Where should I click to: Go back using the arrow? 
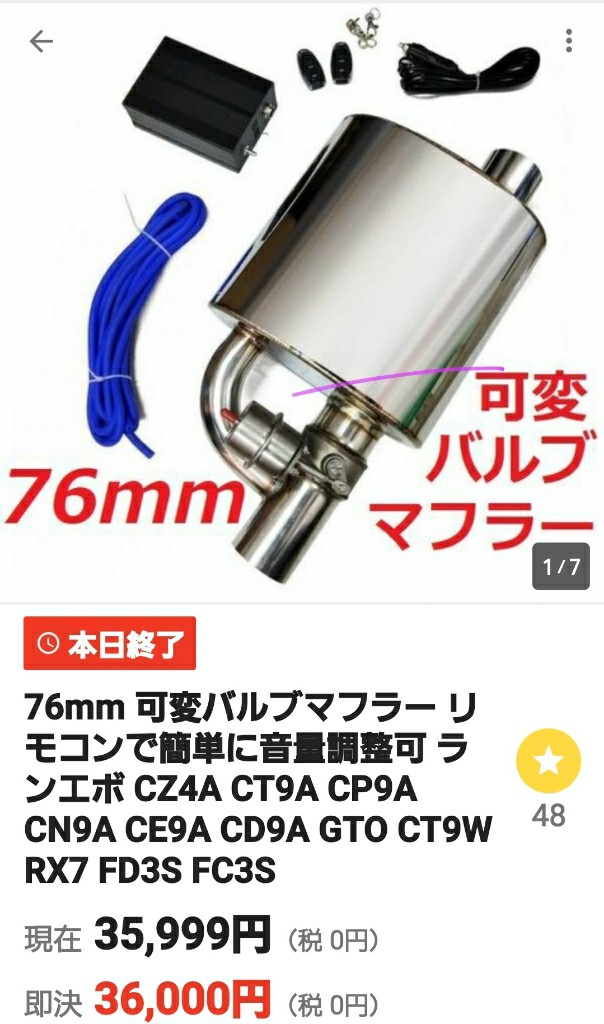pos(41,42)
